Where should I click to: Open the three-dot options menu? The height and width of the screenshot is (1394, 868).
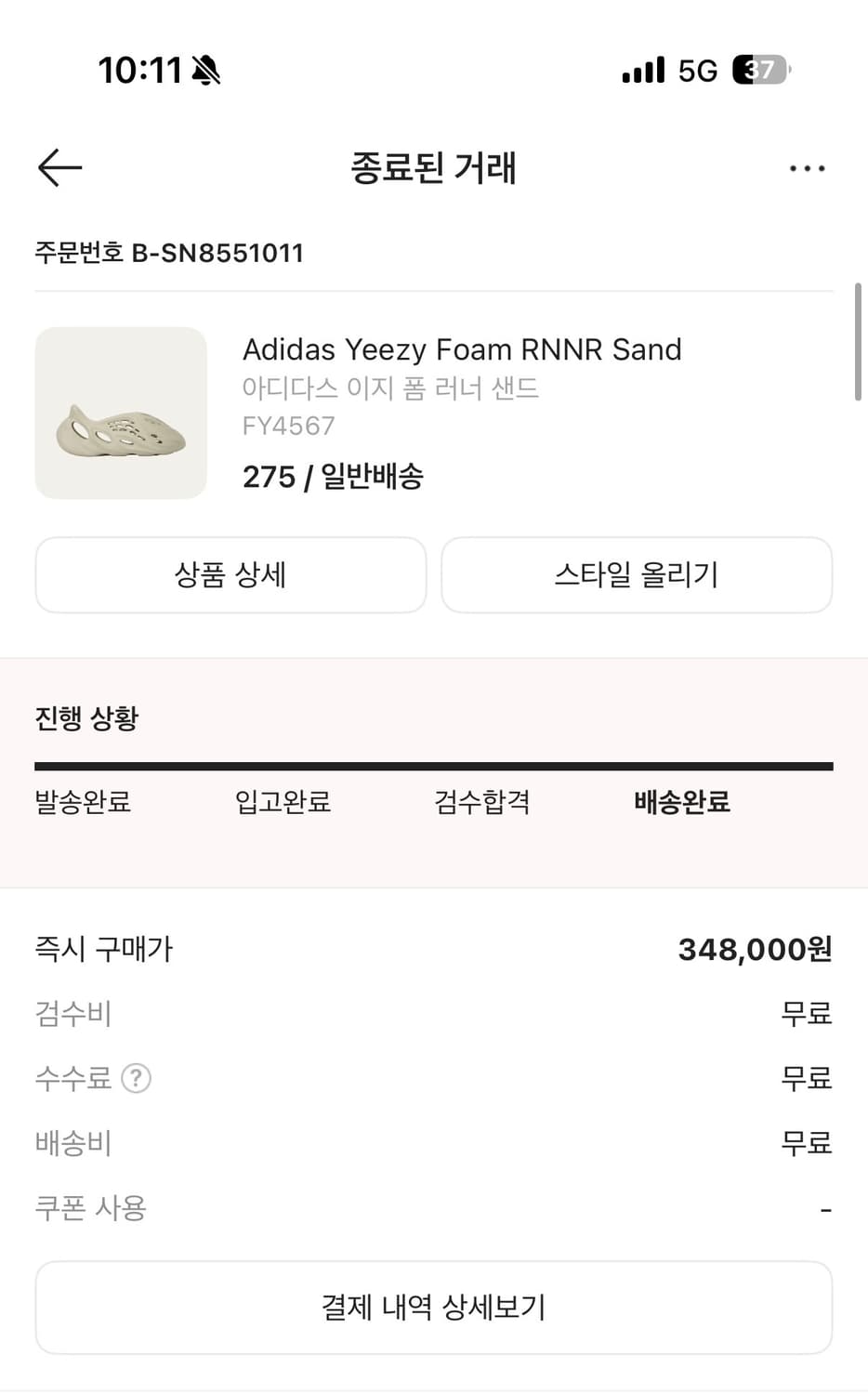tap(807, 167)
